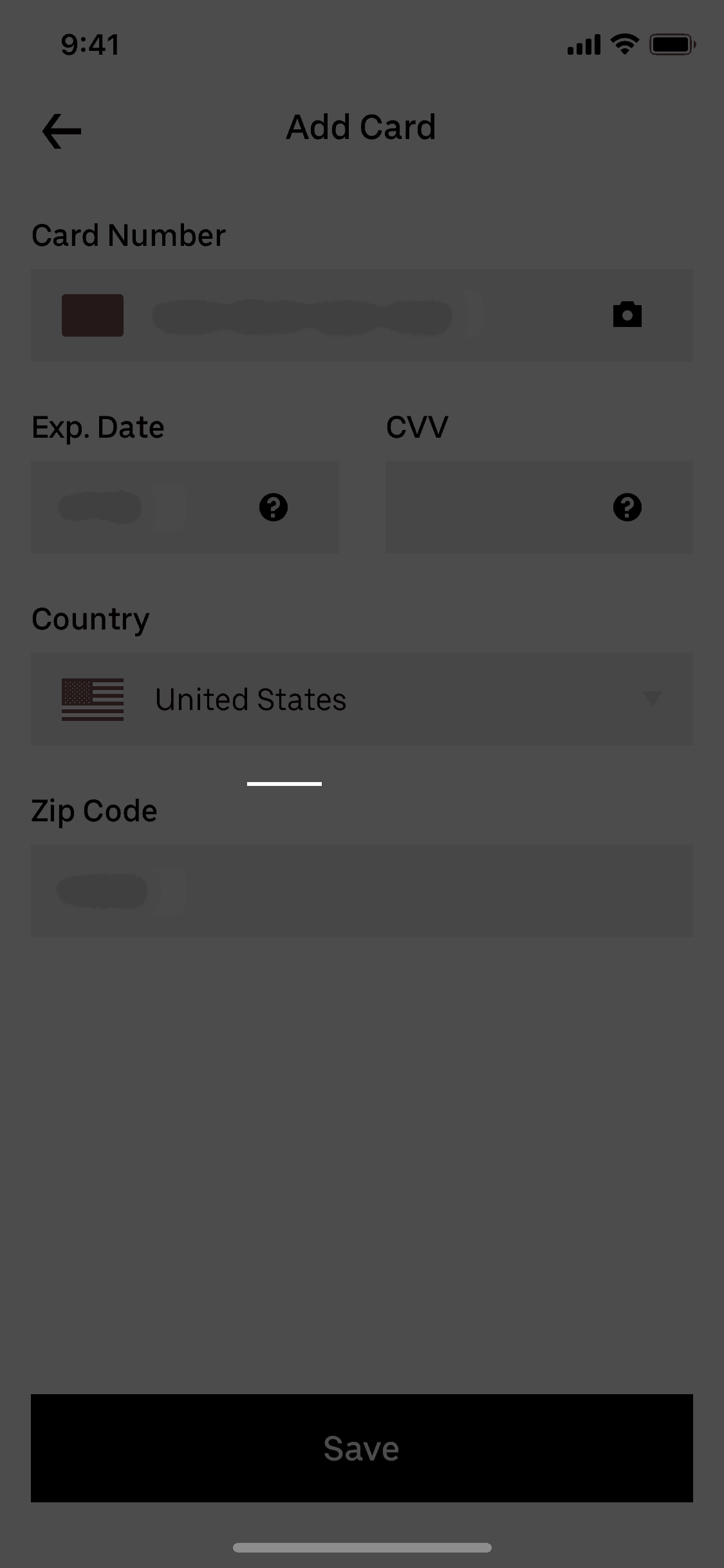Enter the CVV field

tap(489, 507)
